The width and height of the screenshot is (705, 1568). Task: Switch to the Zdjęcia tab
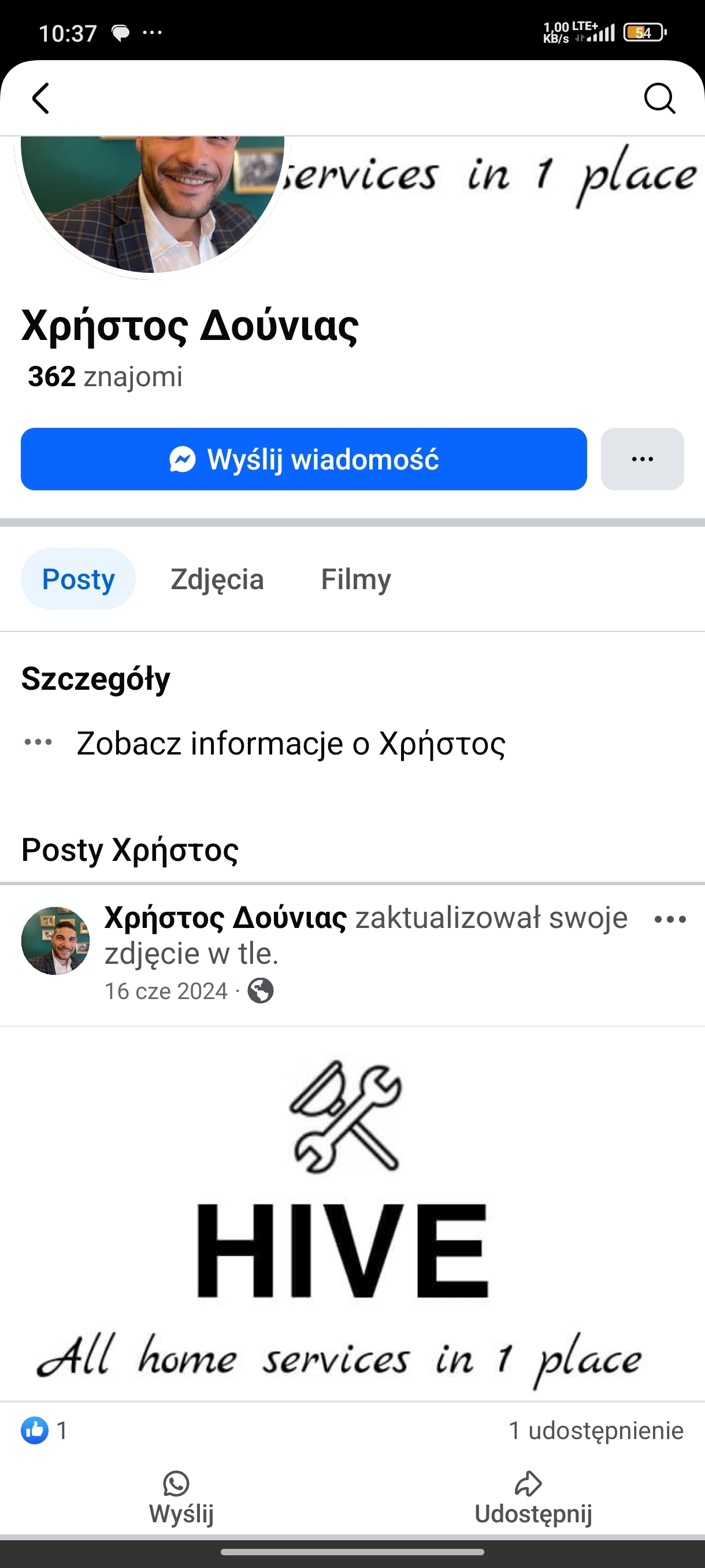point(217,579)
